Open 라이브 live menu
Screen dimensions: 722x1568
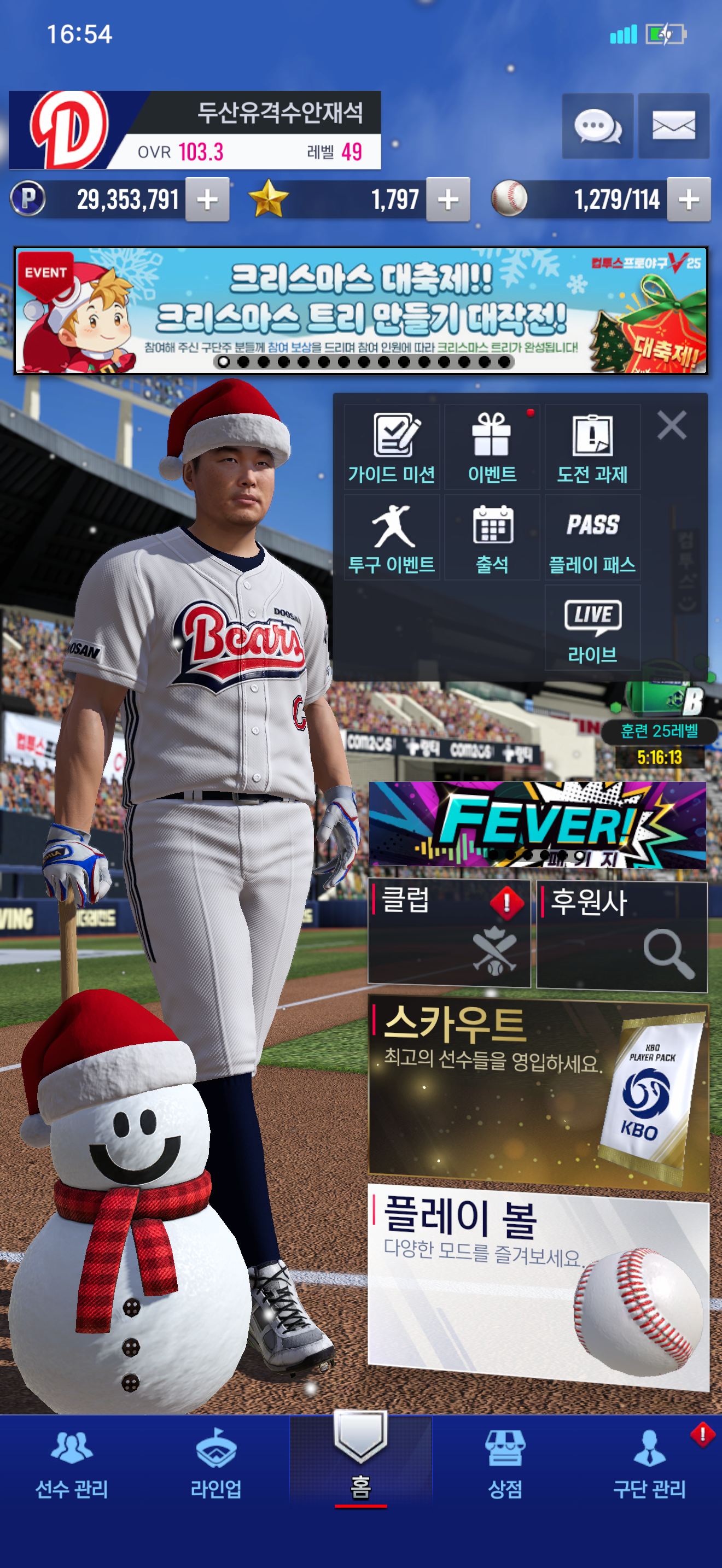coord(592,628)
